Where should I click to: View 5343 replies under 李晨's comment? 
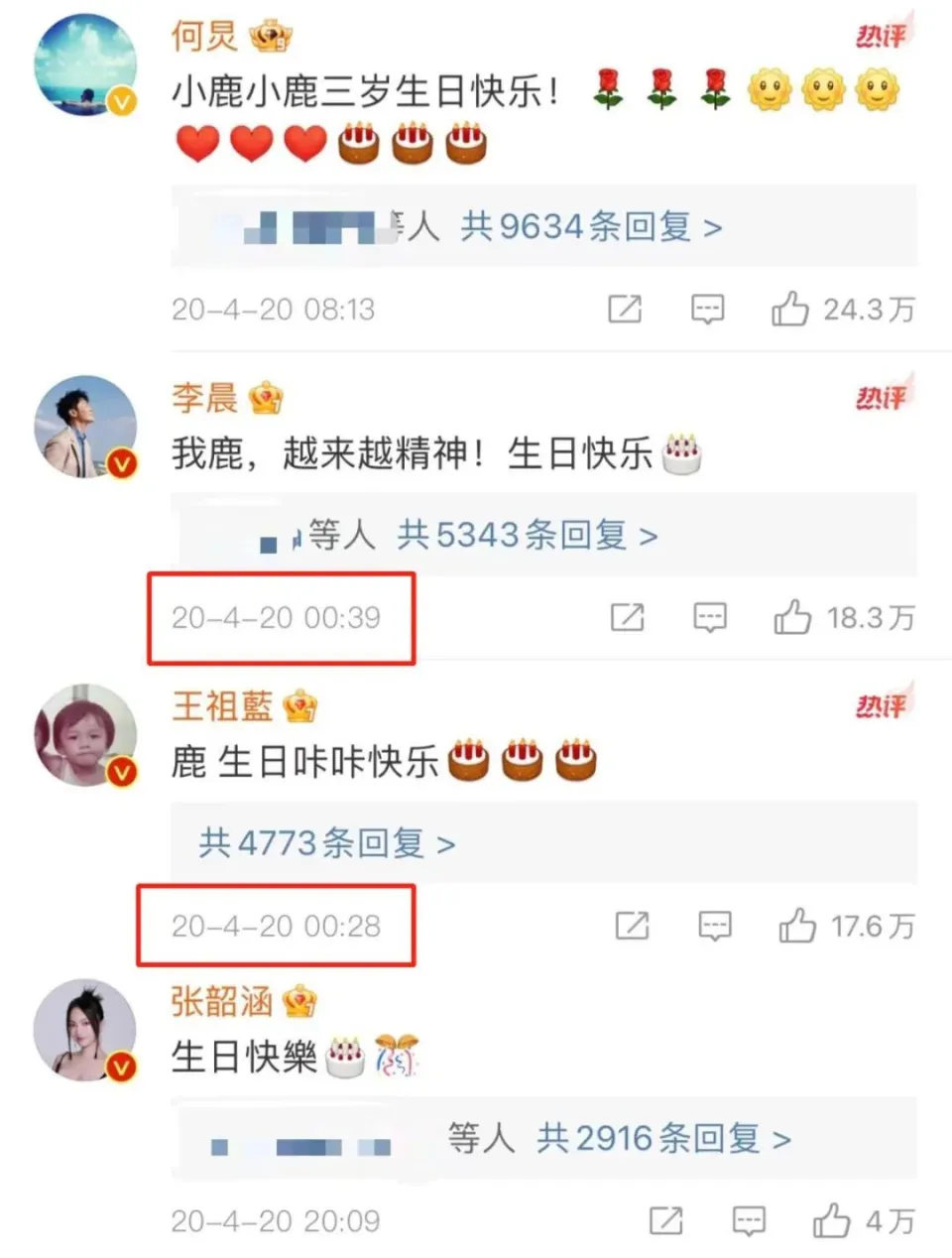click(527, 536)
